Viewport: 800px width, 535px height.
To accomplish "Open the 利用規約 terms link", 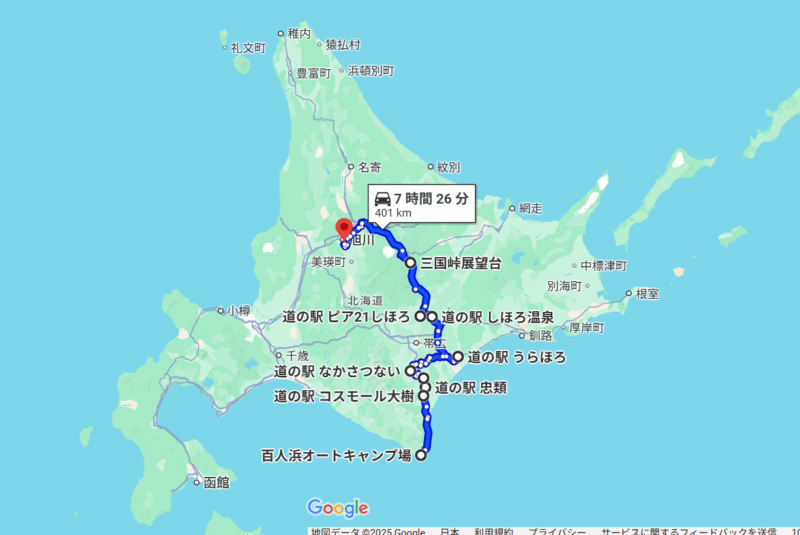I will click(x=493, y=531).
